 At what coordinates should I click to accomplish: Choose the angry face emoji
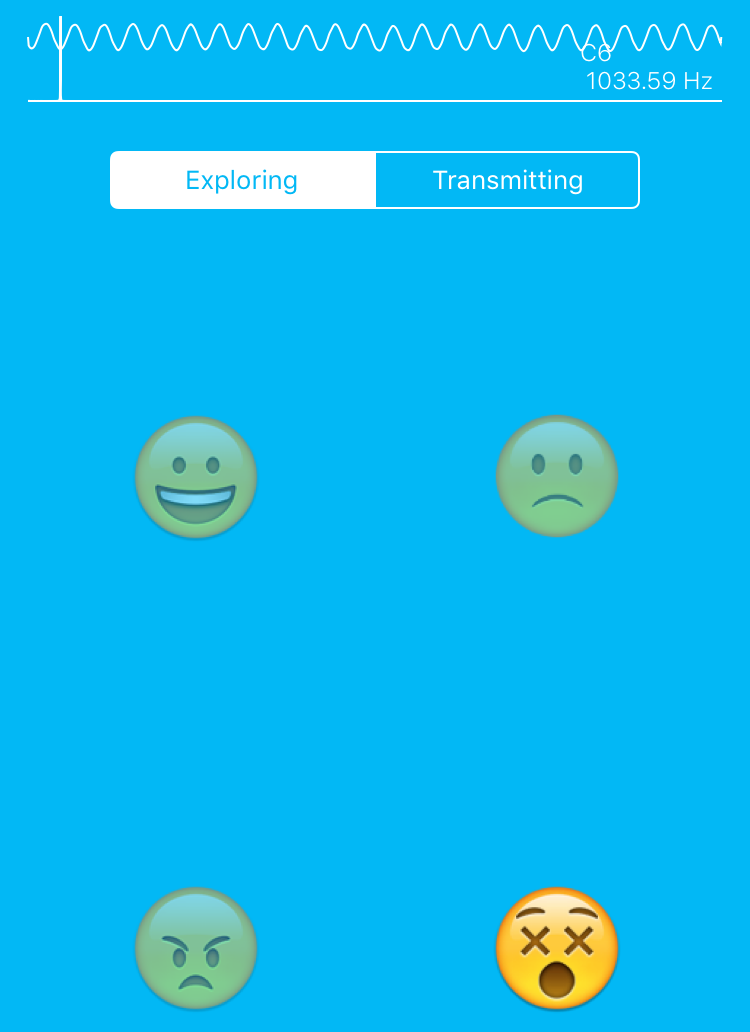196,948
